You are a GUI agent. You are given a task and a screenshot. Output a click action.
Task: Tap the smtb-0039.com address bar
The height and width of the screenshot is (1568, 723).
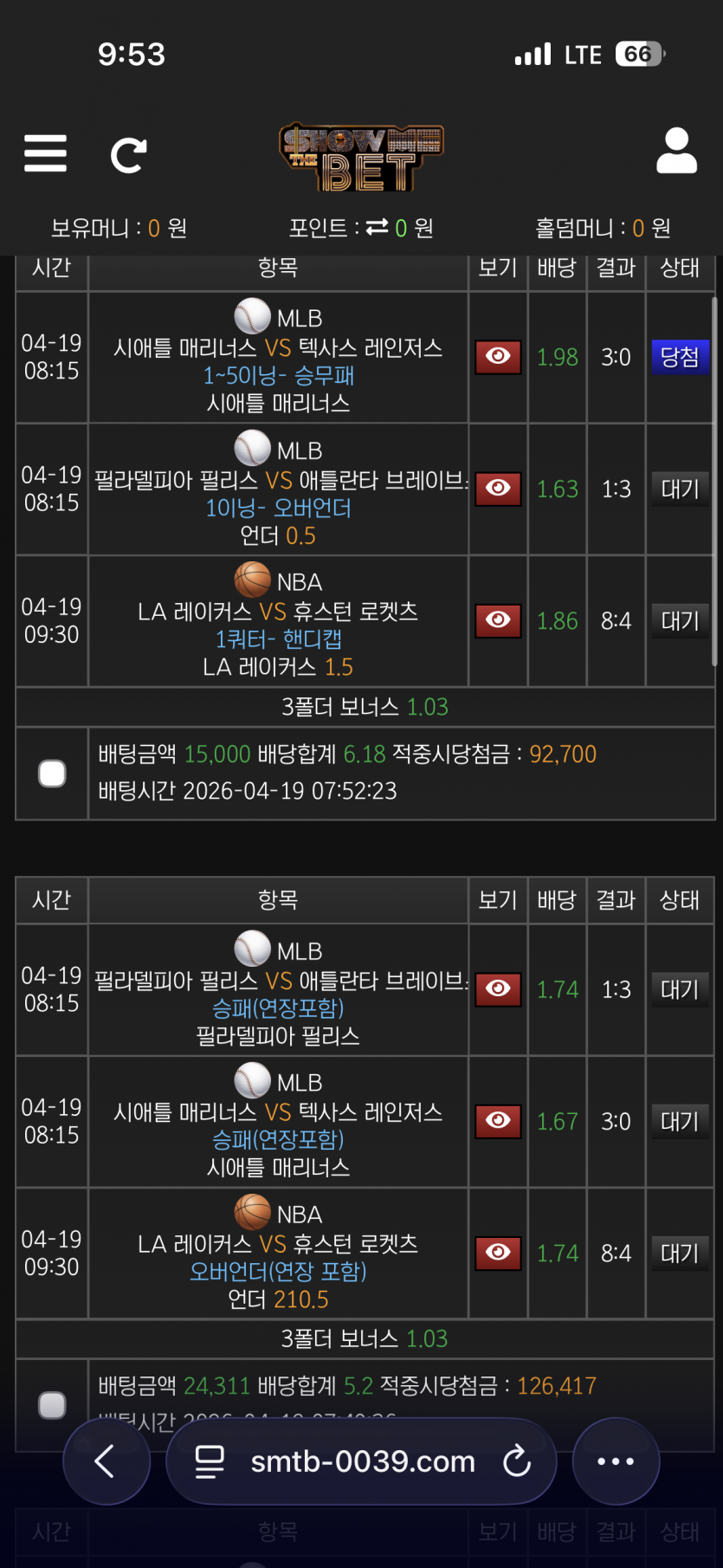[362, 1461]
